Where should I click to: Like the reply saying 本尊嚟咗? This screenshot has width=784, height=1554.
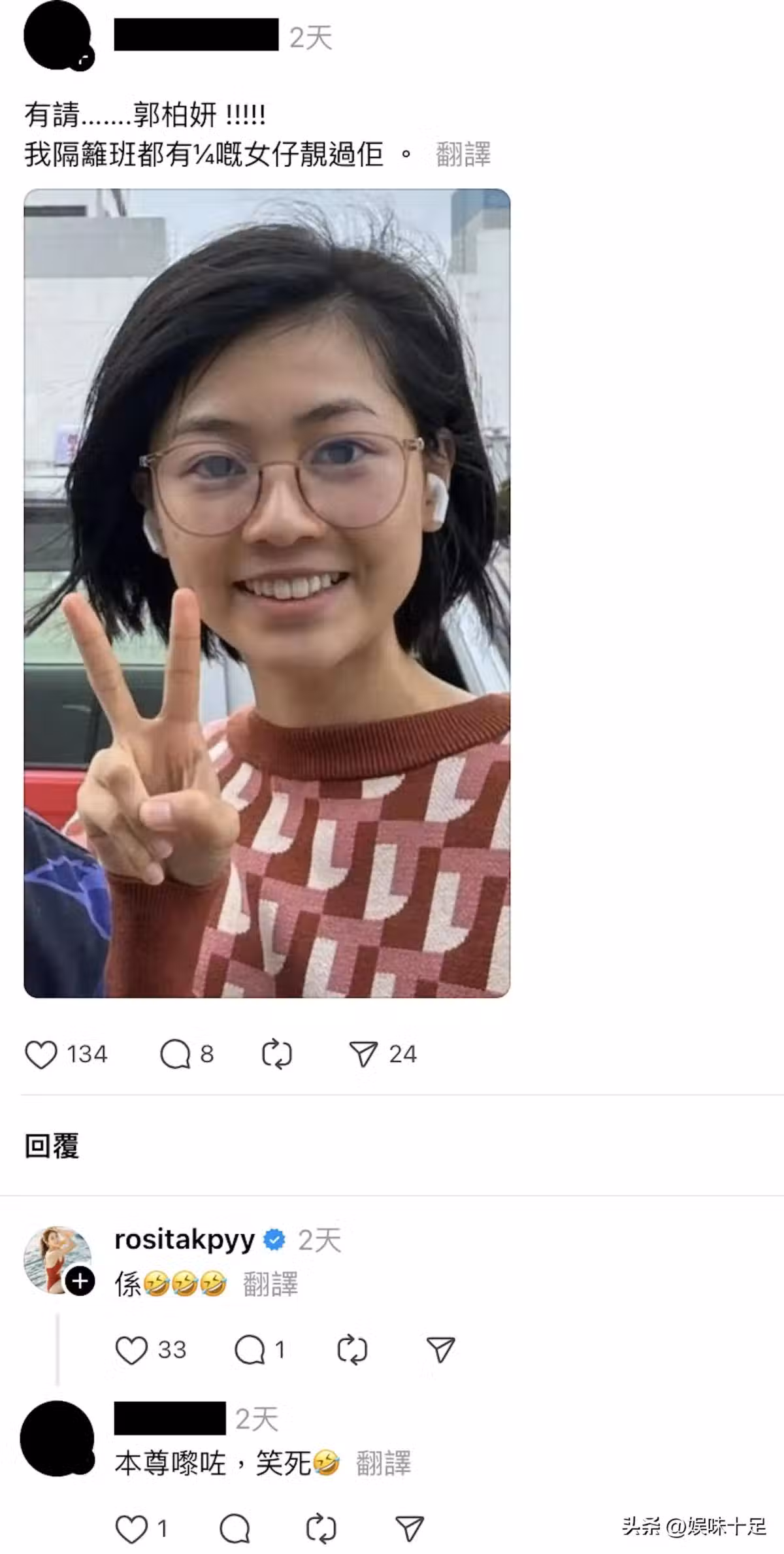131,1529
